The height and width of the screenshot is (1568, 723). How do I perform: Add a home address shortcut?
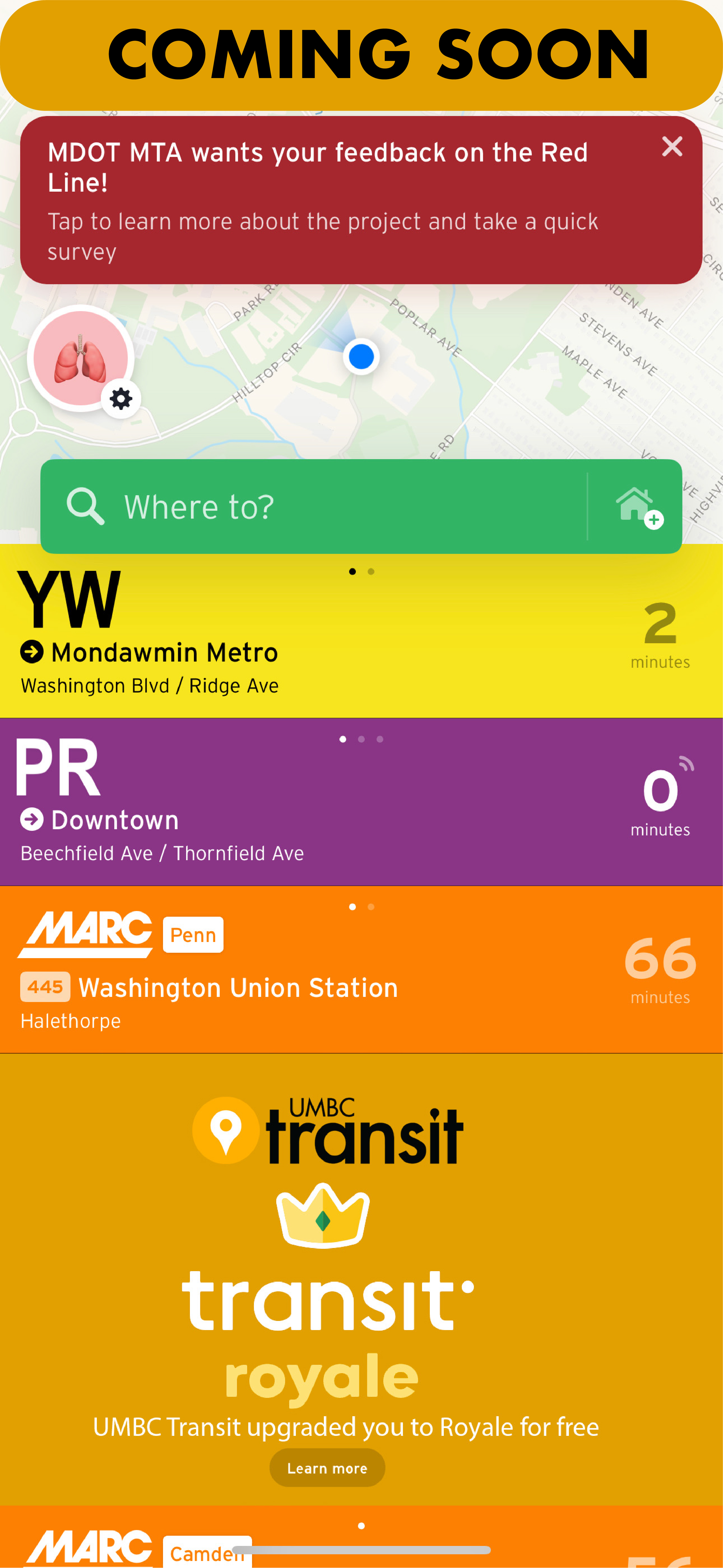pyautogui.click(x=637, y=507)
